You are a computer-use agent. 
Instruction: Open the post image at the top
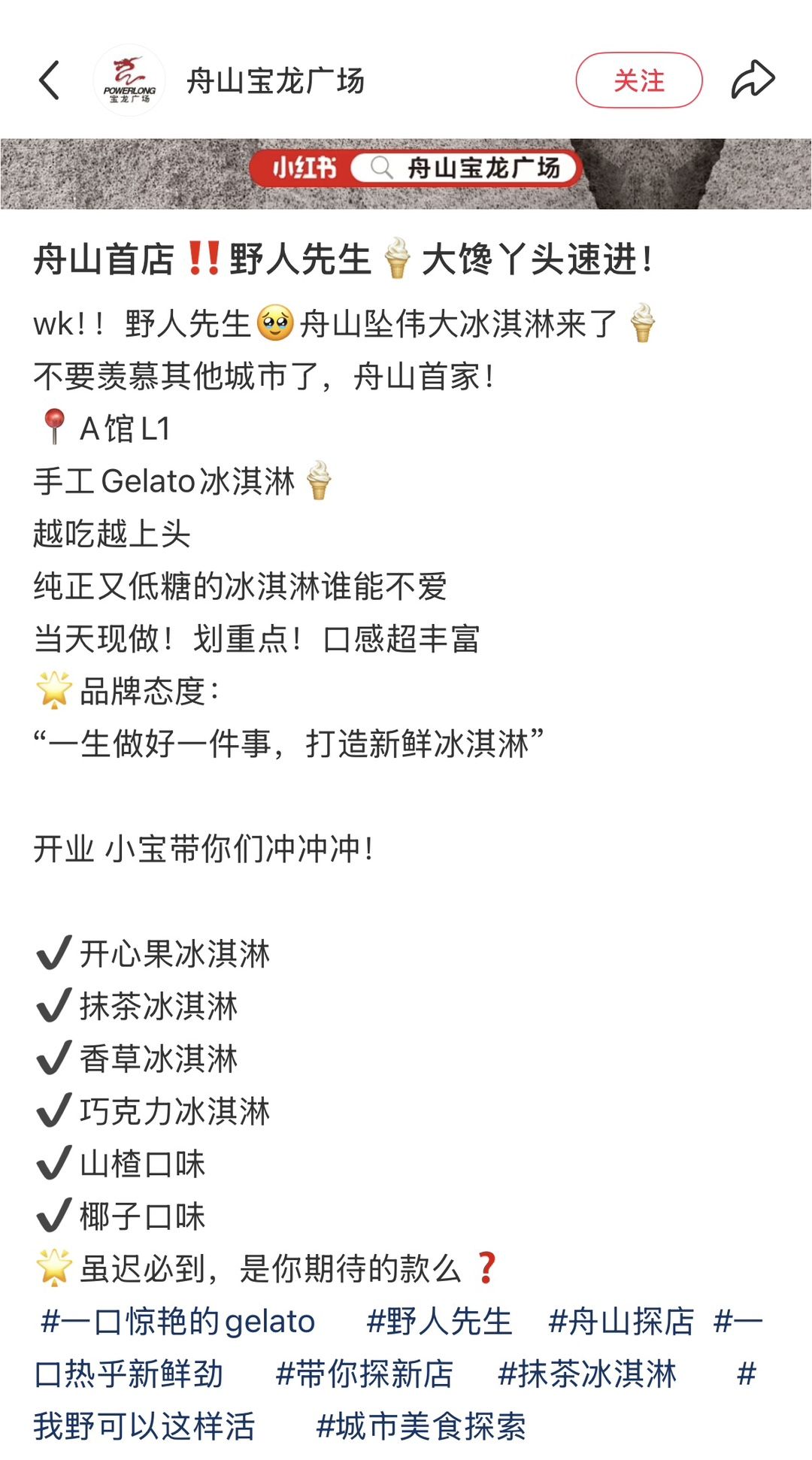[x=406, y=174]
